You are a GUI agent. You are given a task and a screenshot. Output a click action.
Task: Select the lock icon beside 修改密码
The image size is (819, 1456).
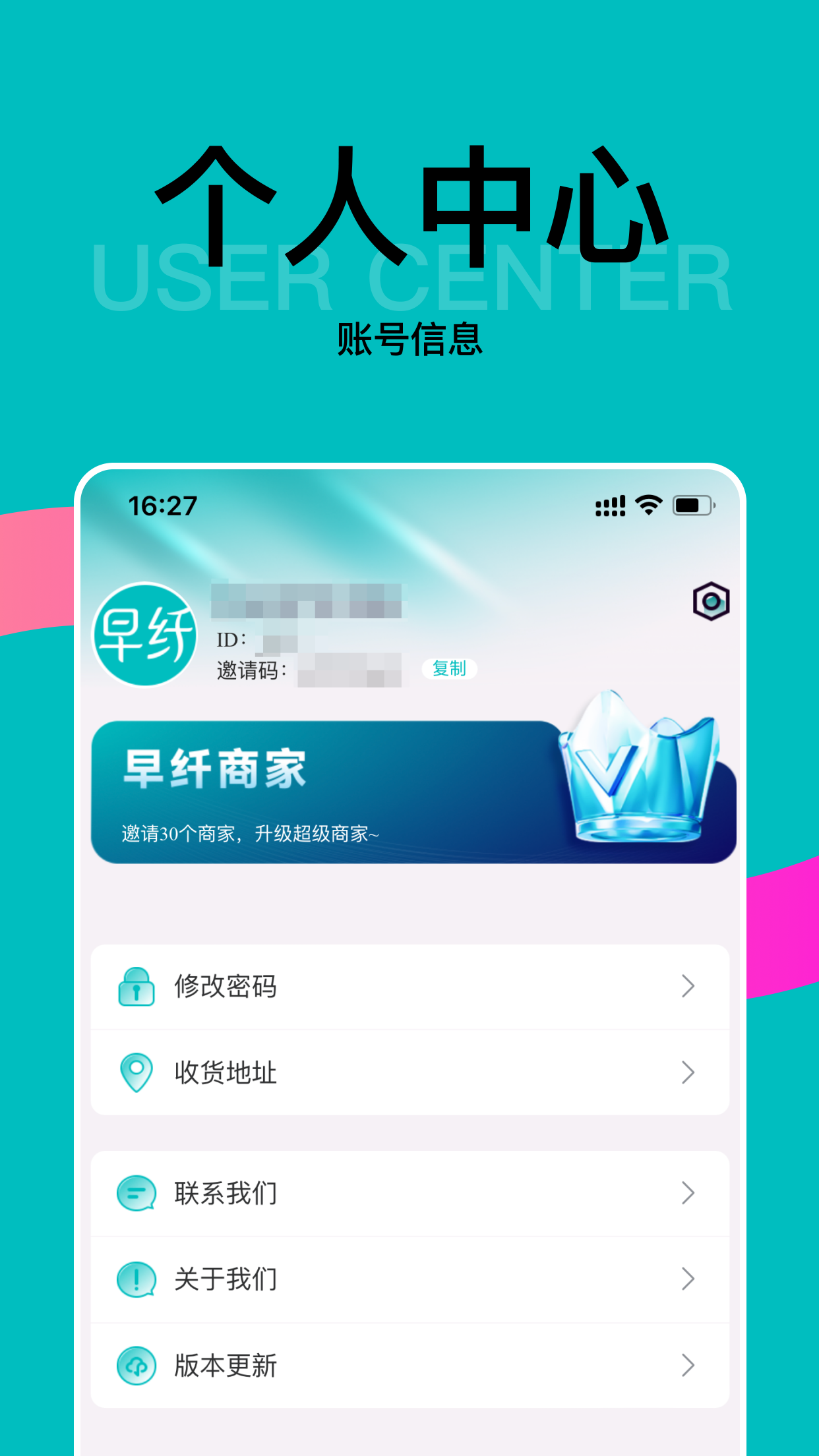pos(135,986)
